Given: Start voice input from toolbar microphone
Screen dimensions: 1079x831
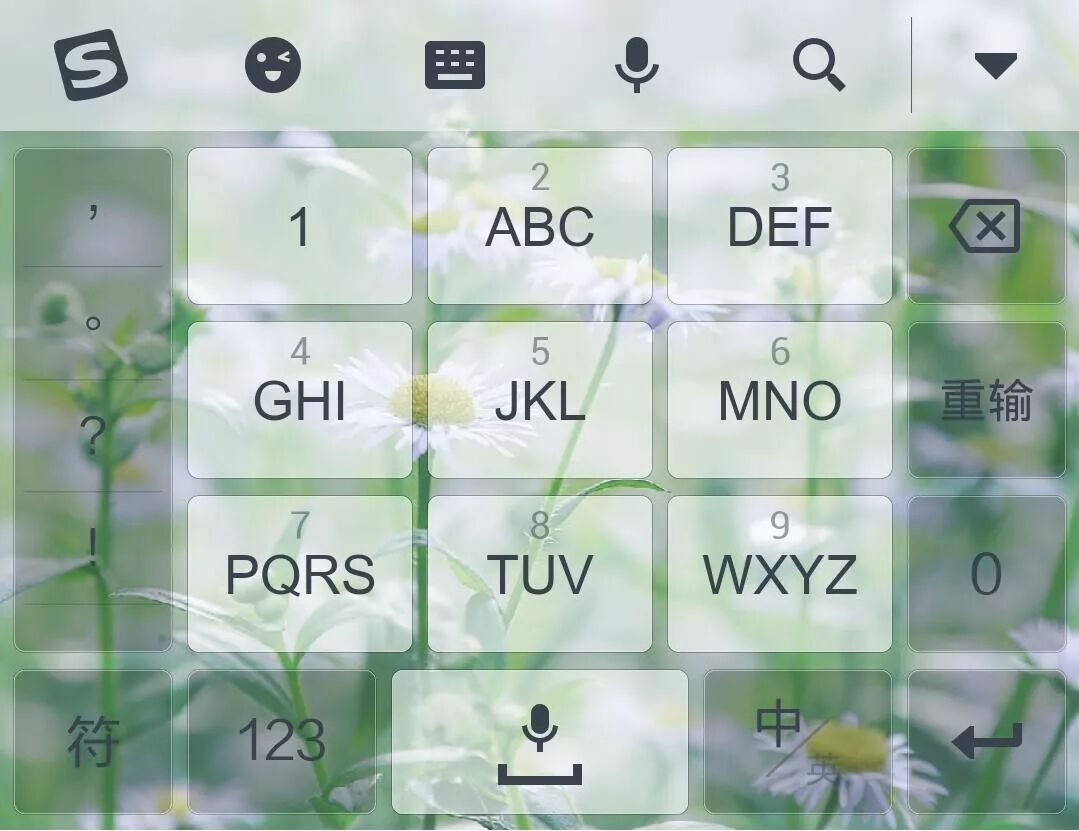Looking at the screenshot, I should coord(636,66).
